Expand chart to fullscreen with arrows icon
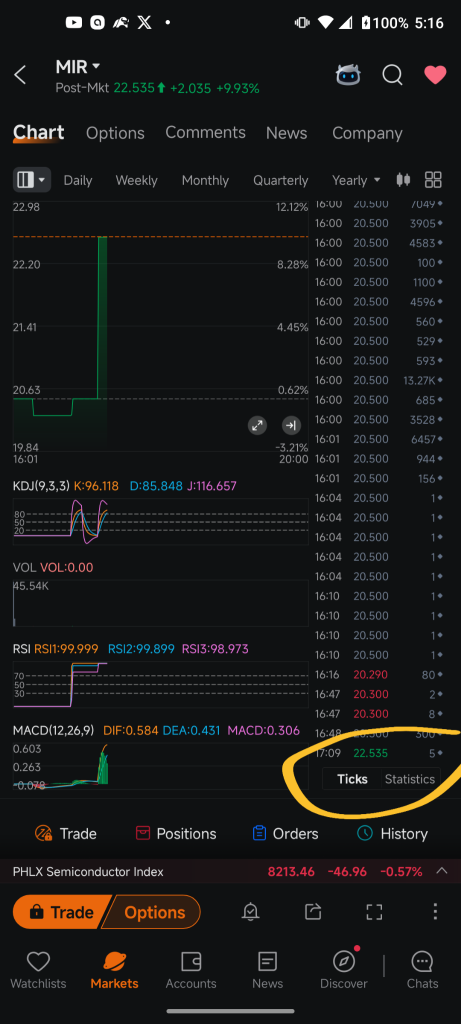The image size is (461, 1024). coord(257,426)
